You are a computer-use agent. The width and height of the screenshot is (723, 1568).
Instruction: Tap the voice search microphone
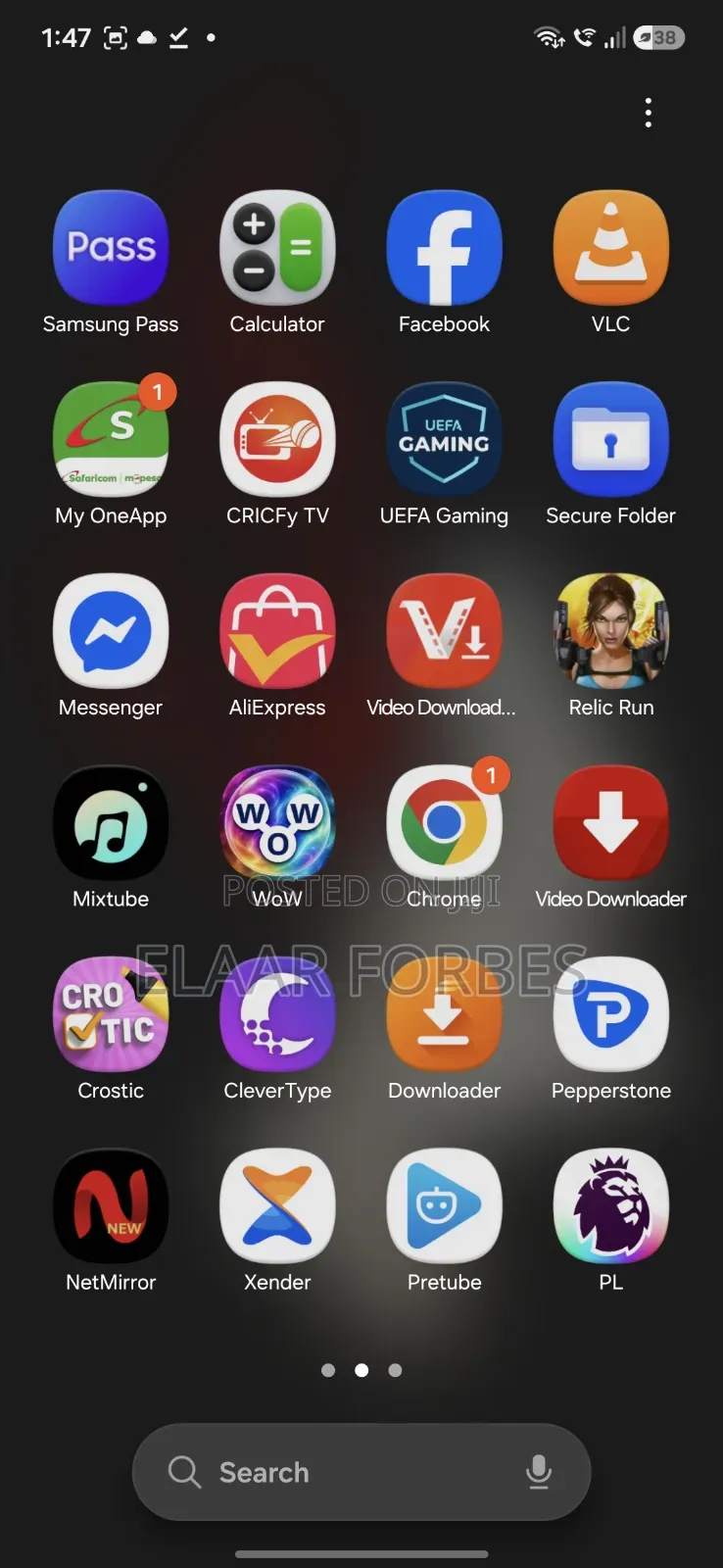pos(538,1471)
